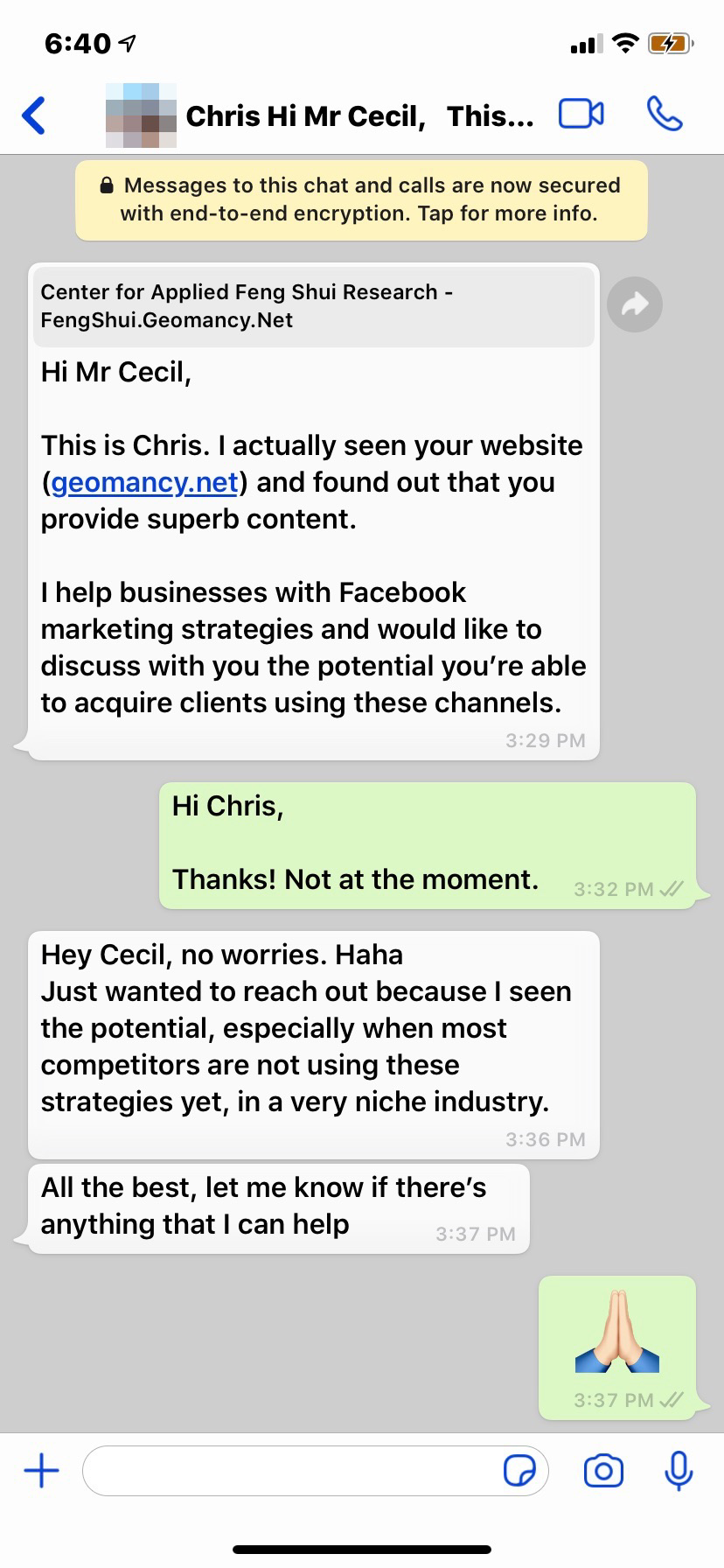Go back to the chat list

[34, 115]
